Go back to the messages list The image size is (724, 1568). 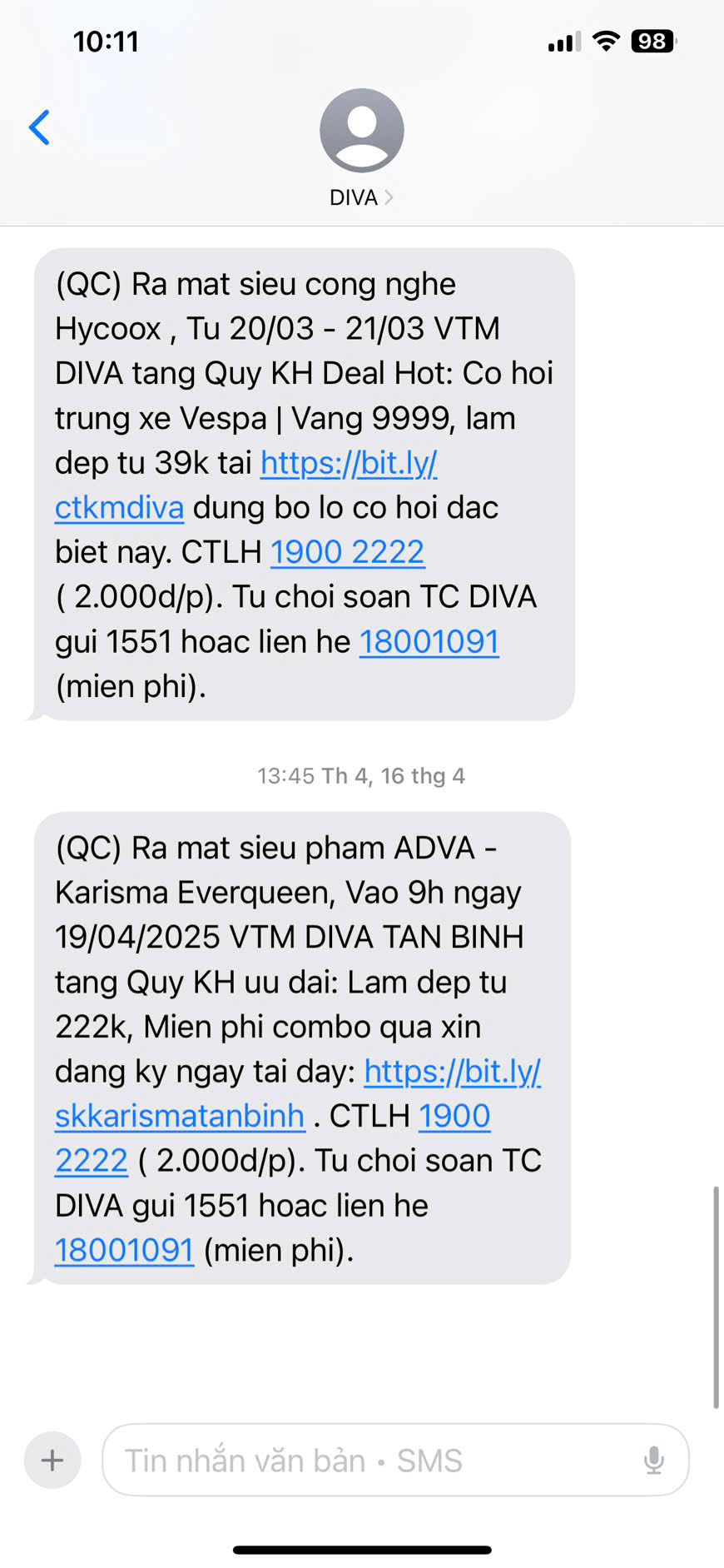[39, 127]
